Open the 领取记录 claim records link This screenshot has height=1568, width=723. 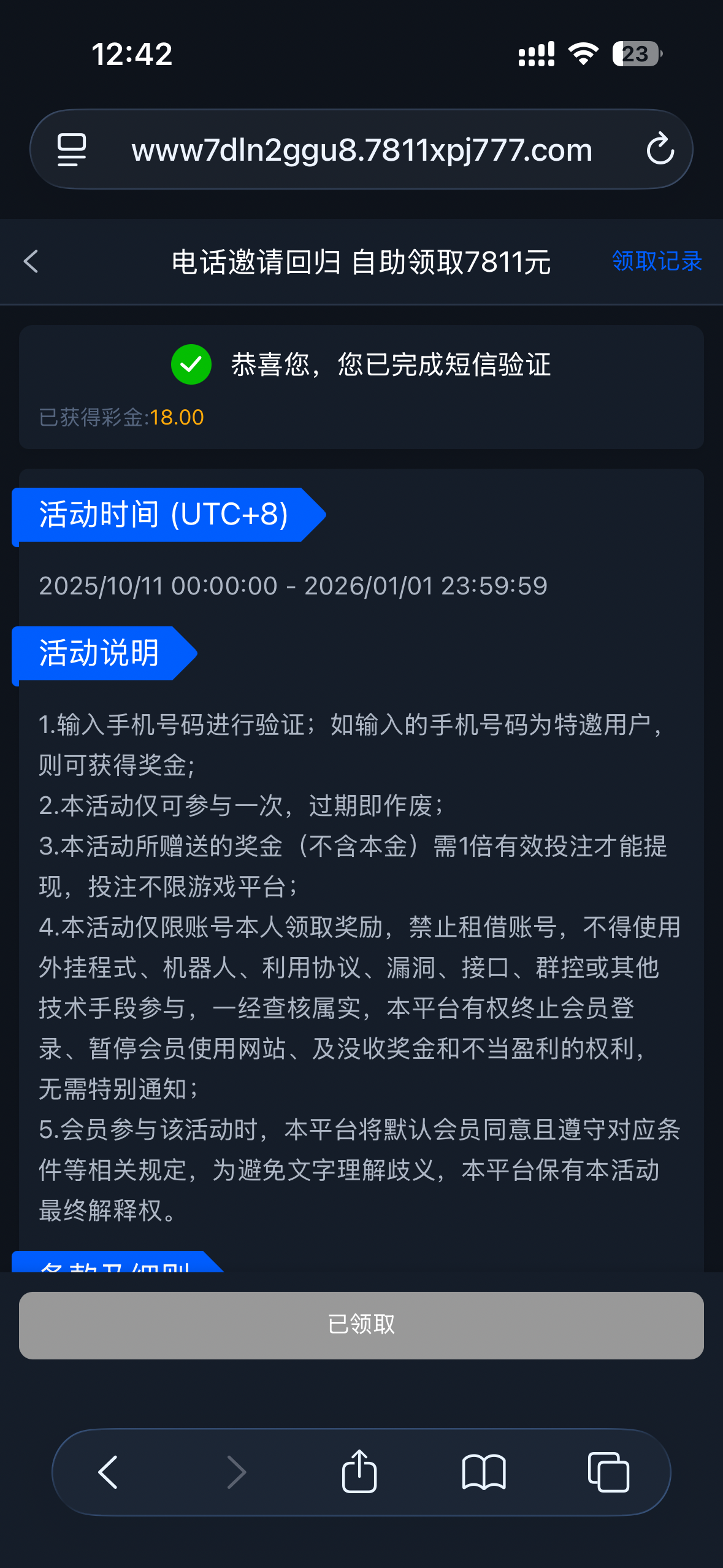point(656,261)
